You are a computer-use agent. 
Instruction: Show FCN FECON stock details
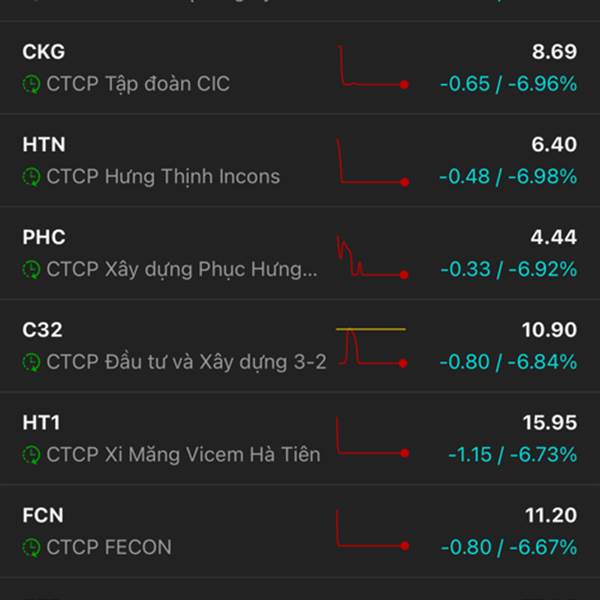click(x=300, y=532)
